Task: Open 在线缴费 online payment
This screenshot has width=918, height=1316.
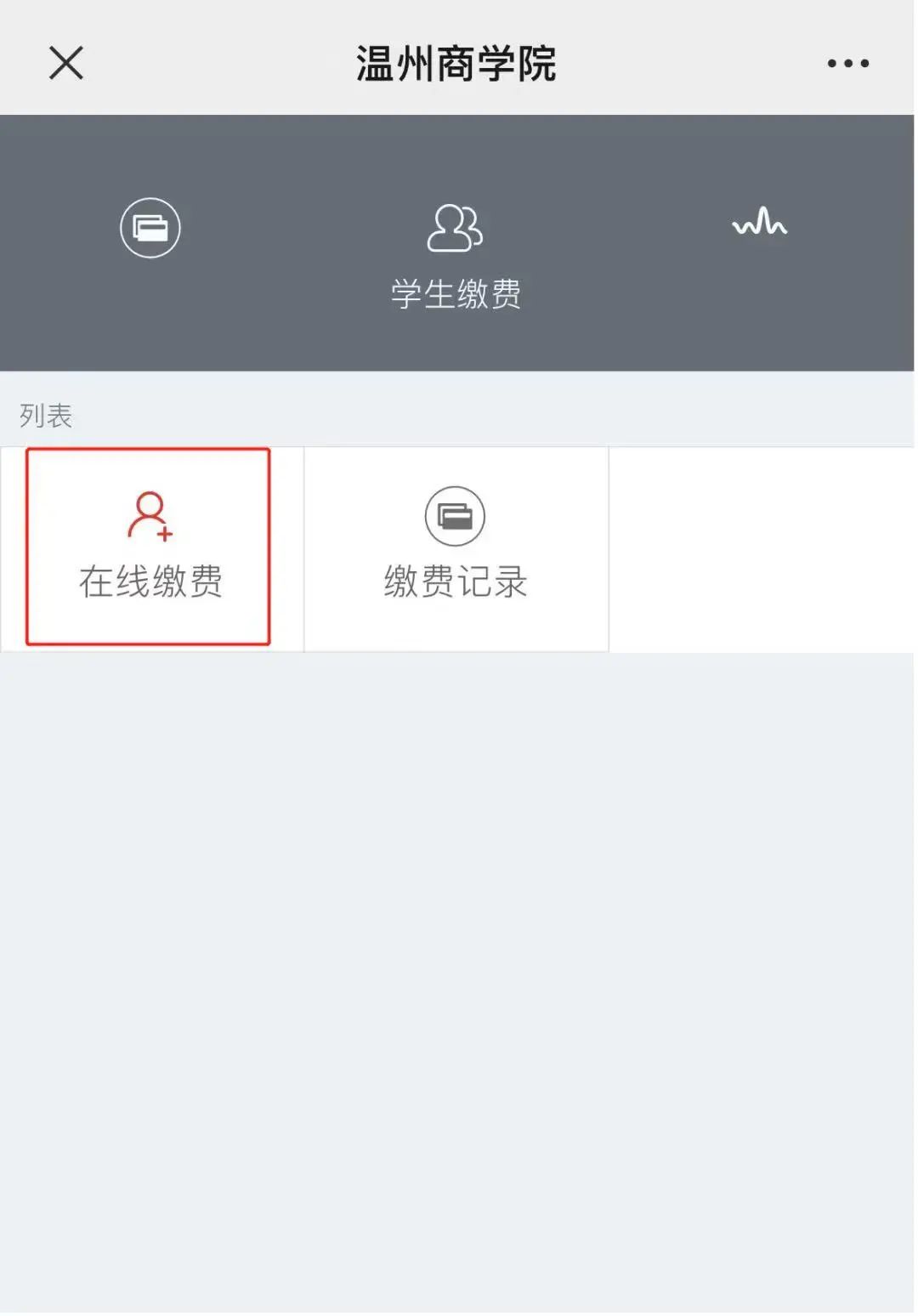Action: [150, 547]
